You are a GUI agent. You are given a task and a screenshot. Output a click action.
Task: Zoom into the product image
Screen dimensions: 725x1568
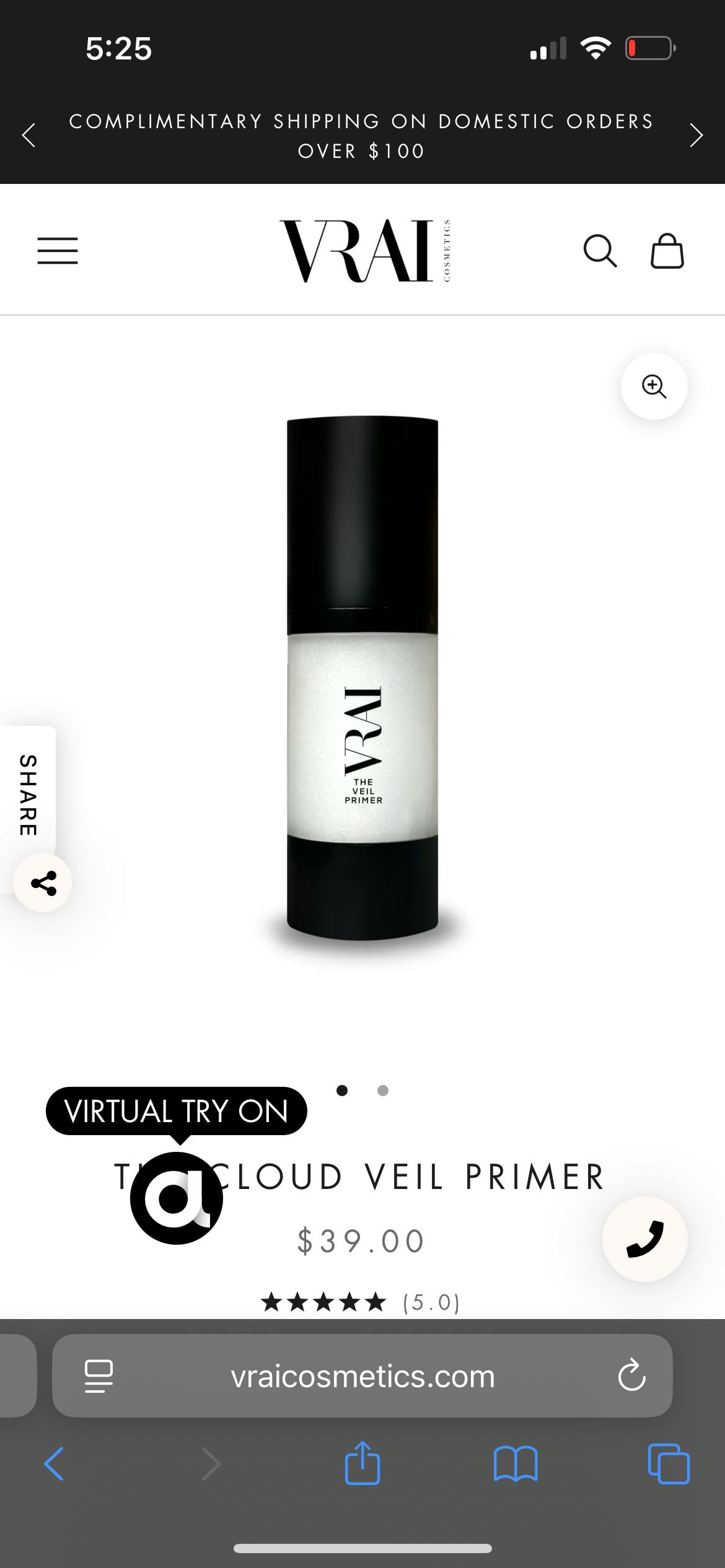point(654,386)
